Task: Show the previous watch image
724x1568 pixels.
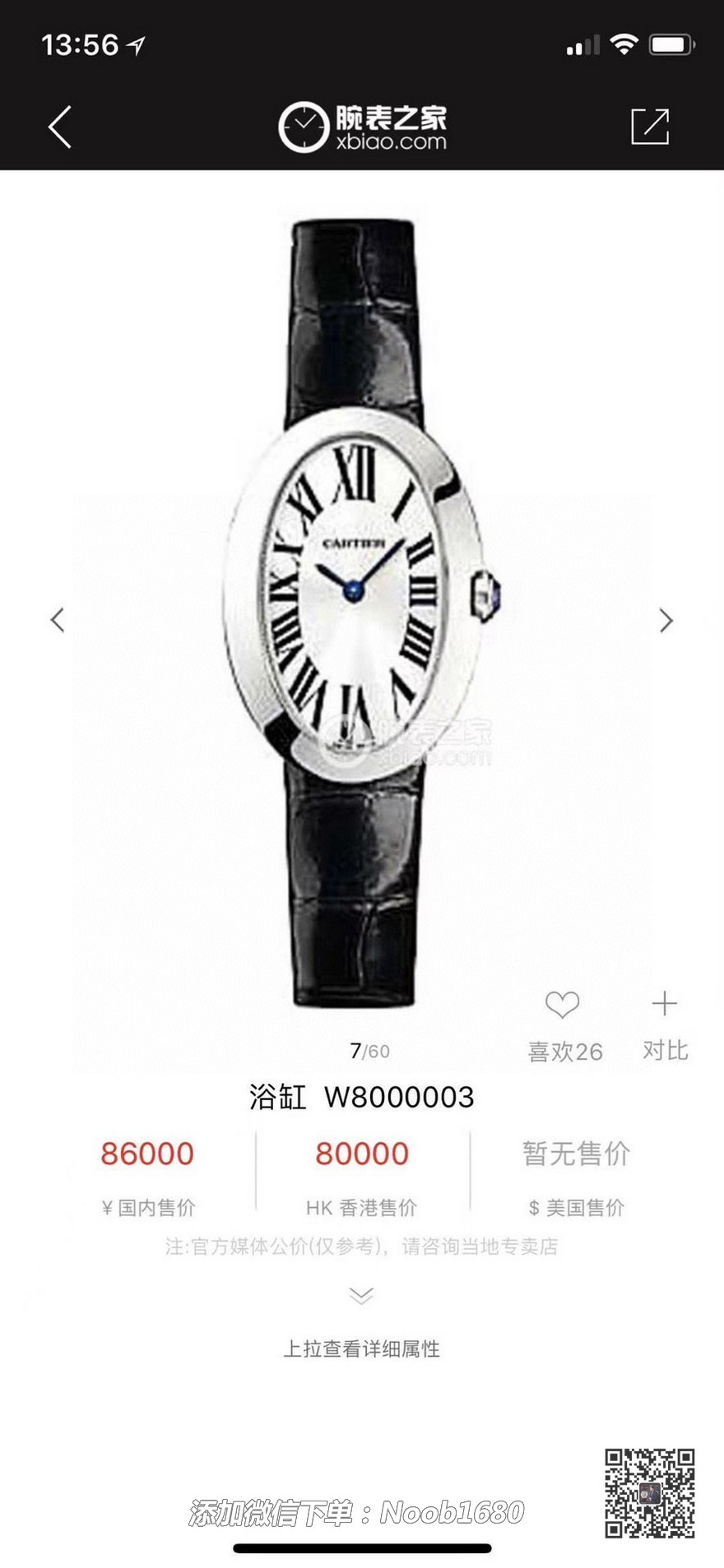Action: (58, 620)
